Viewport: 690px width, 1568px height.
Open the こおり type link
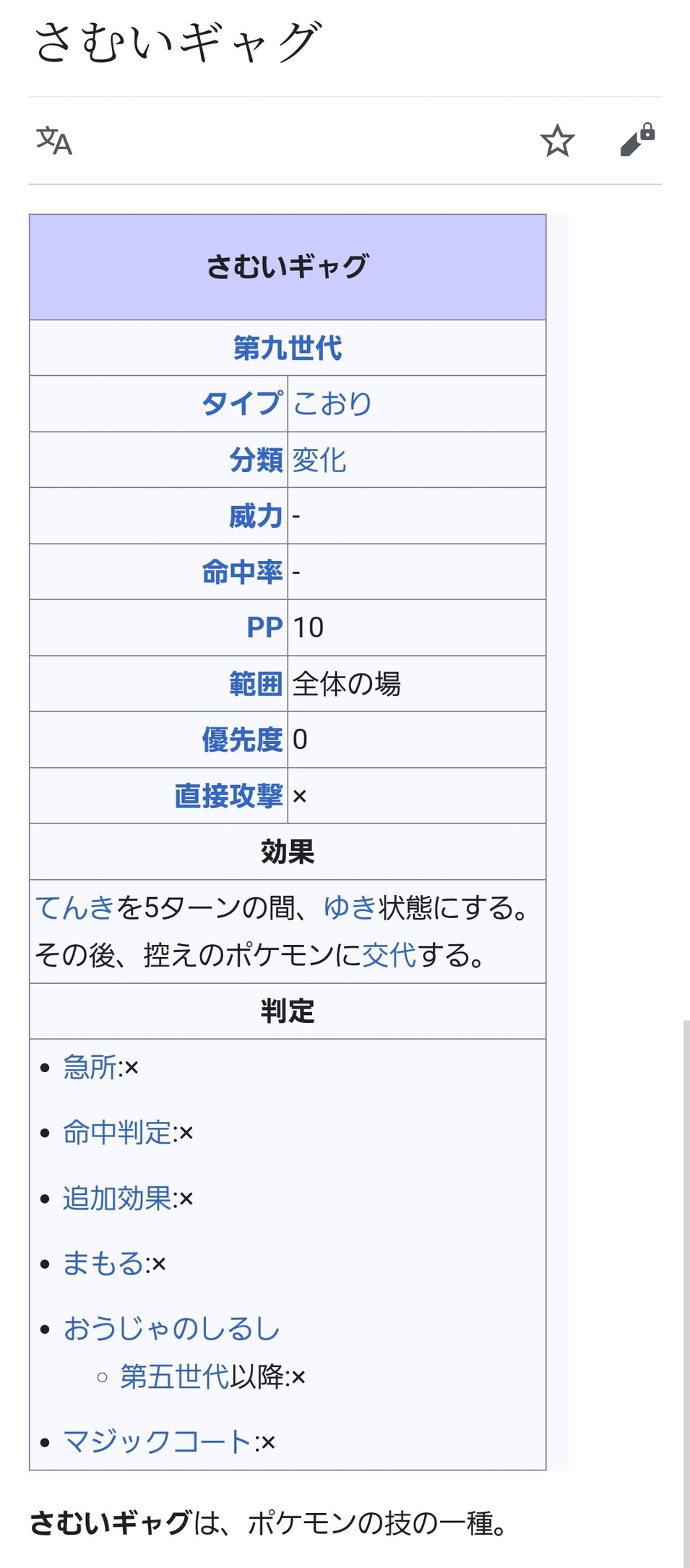(x=332, y=403)
